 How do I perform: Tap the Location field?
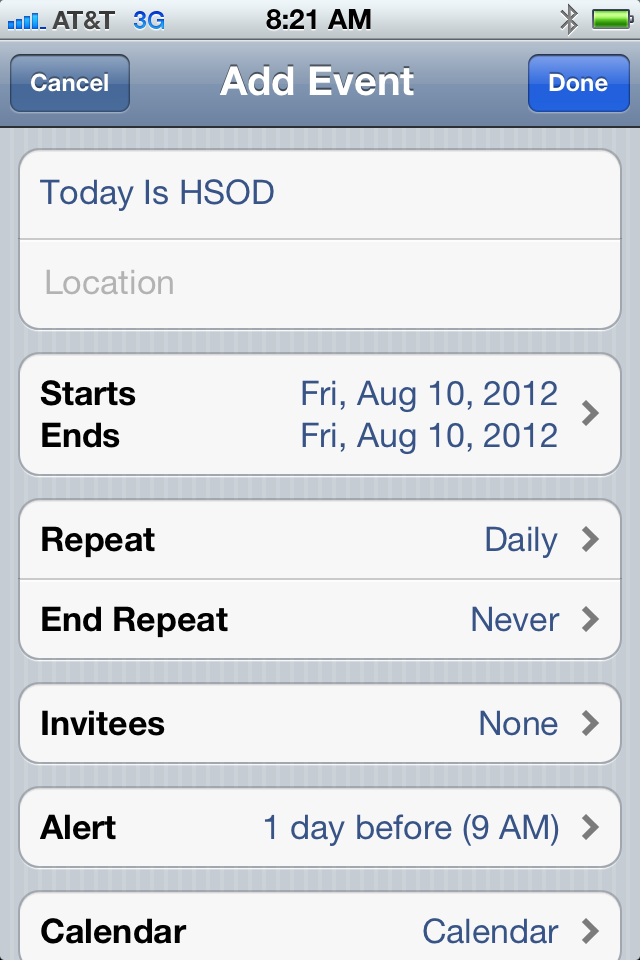320,283
